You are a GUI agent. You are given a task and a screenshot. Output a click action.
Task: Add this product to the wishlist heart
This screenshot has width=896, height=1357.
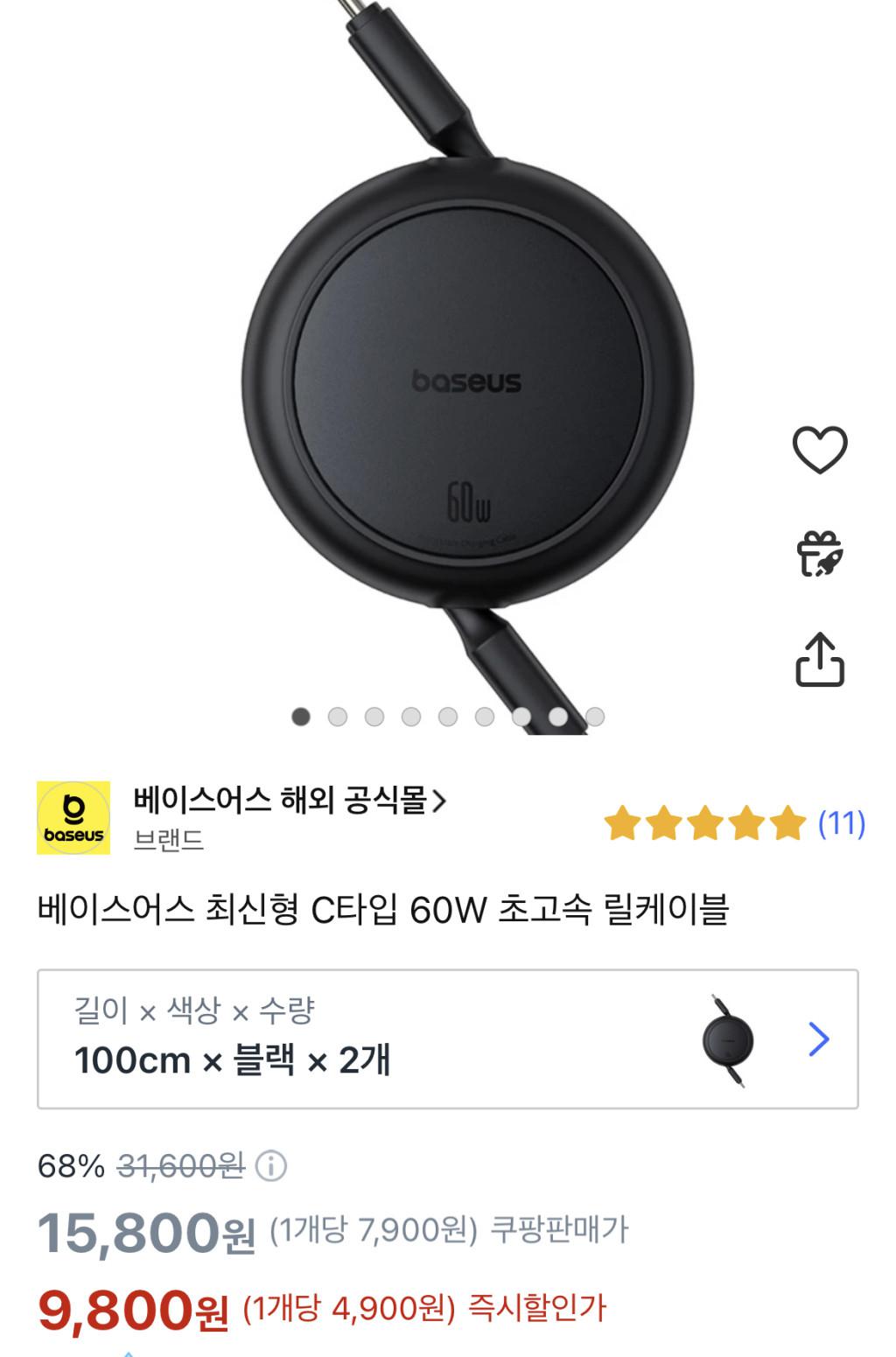(819, 450)
